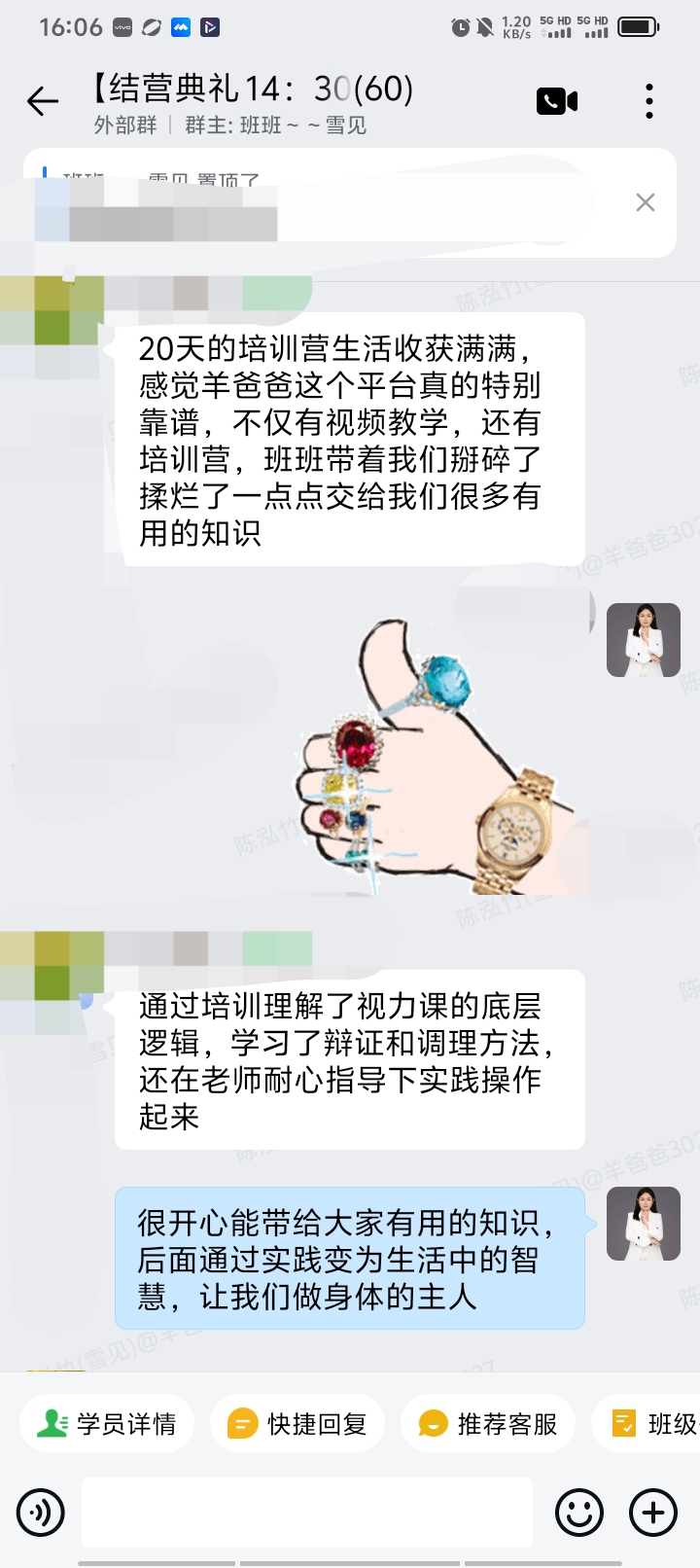
Task: Switch to voice input mode
Action: [41, 1513]
